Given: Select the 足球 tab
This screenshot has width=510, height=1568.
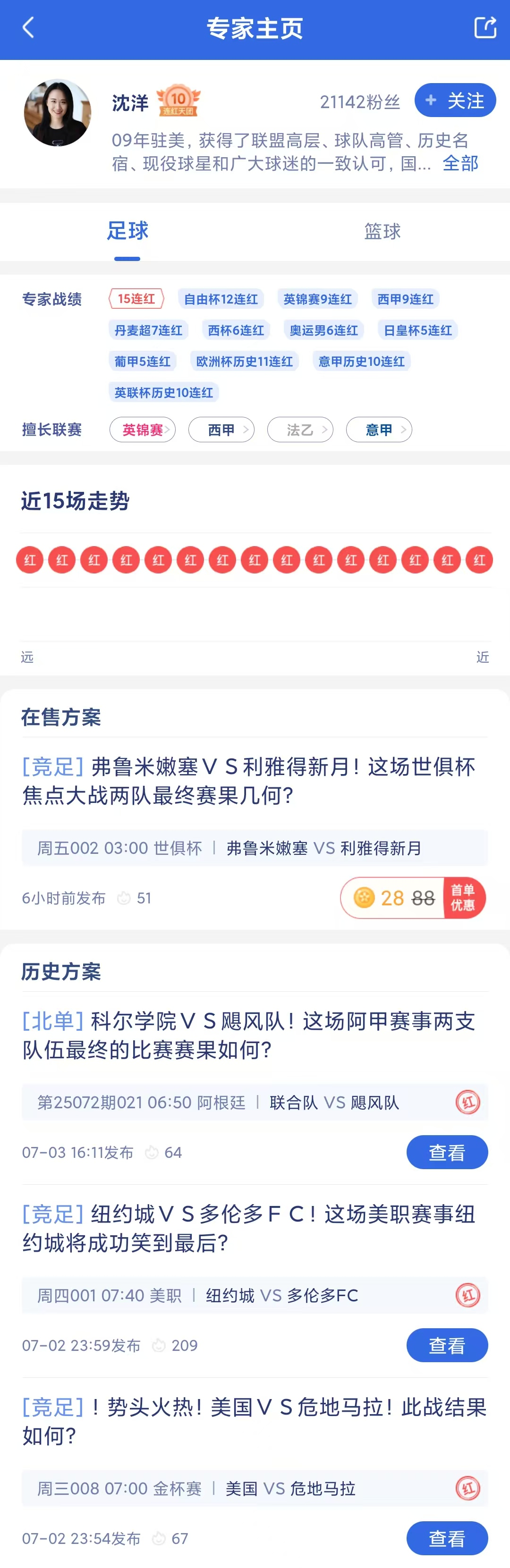Looking at the screenshot, I should pos(127,231).
